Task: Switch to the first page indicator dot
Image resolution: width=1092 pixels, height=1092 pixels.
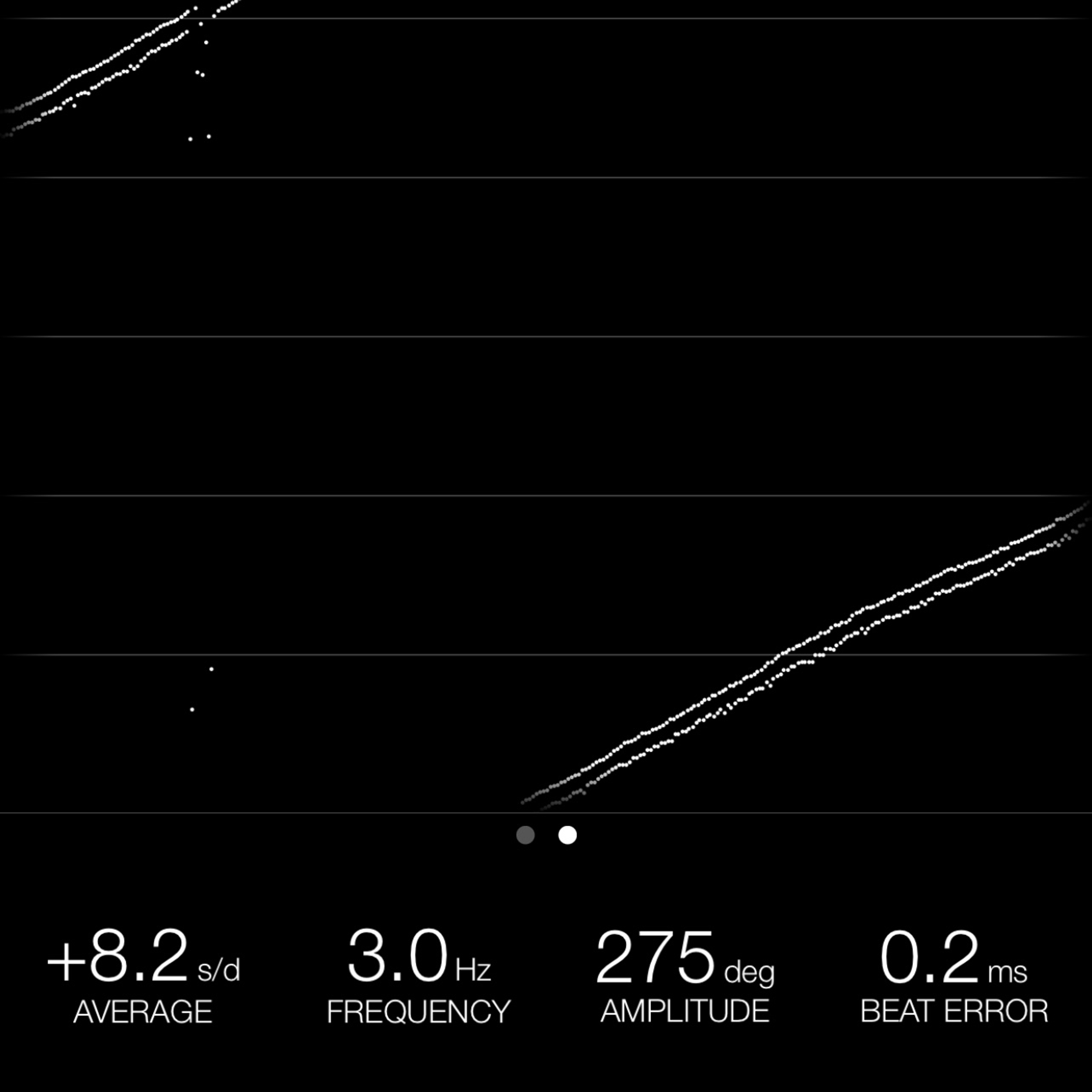Action: 525,835
